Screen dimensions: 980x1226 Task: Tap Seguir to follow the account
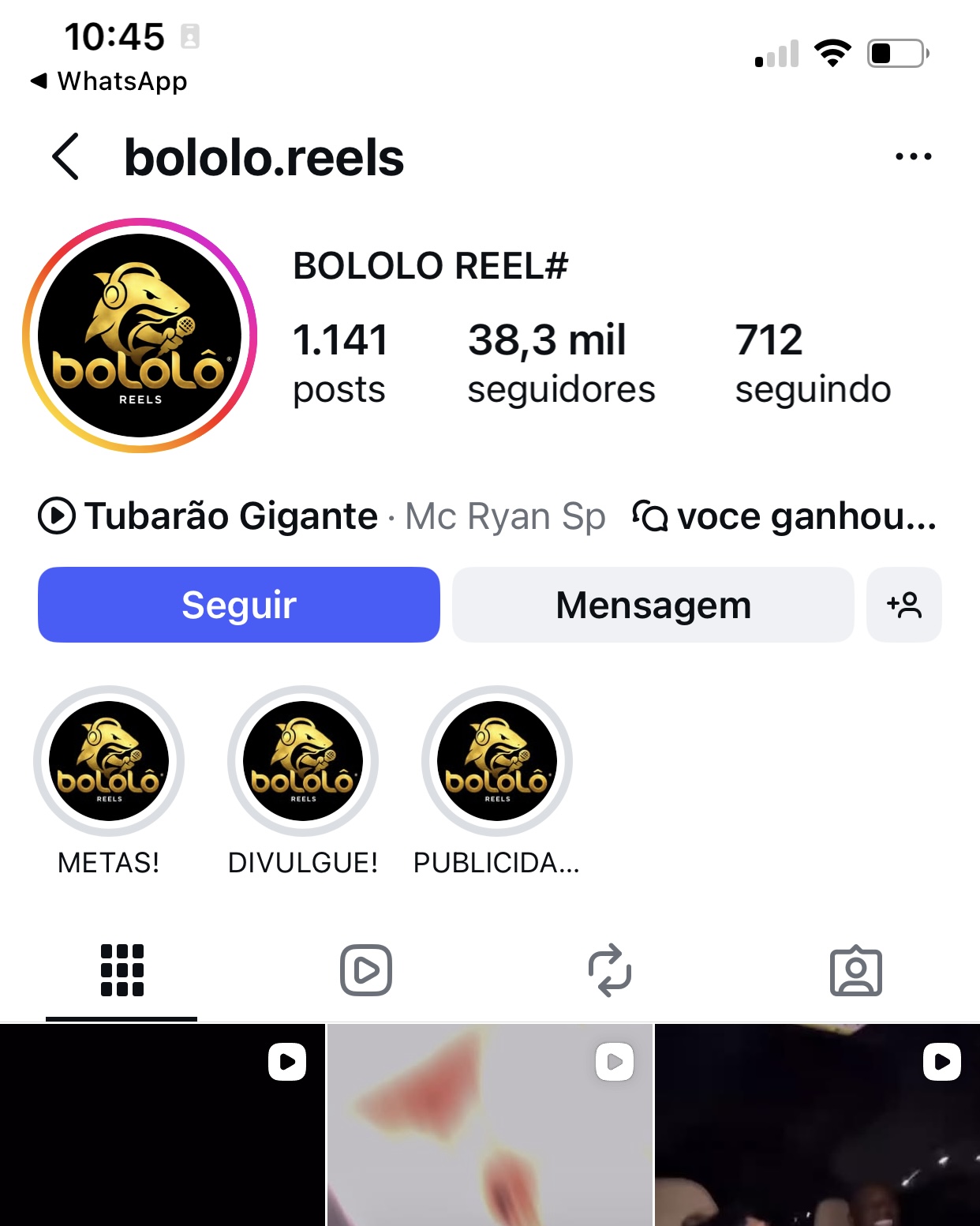coord(238,605)
